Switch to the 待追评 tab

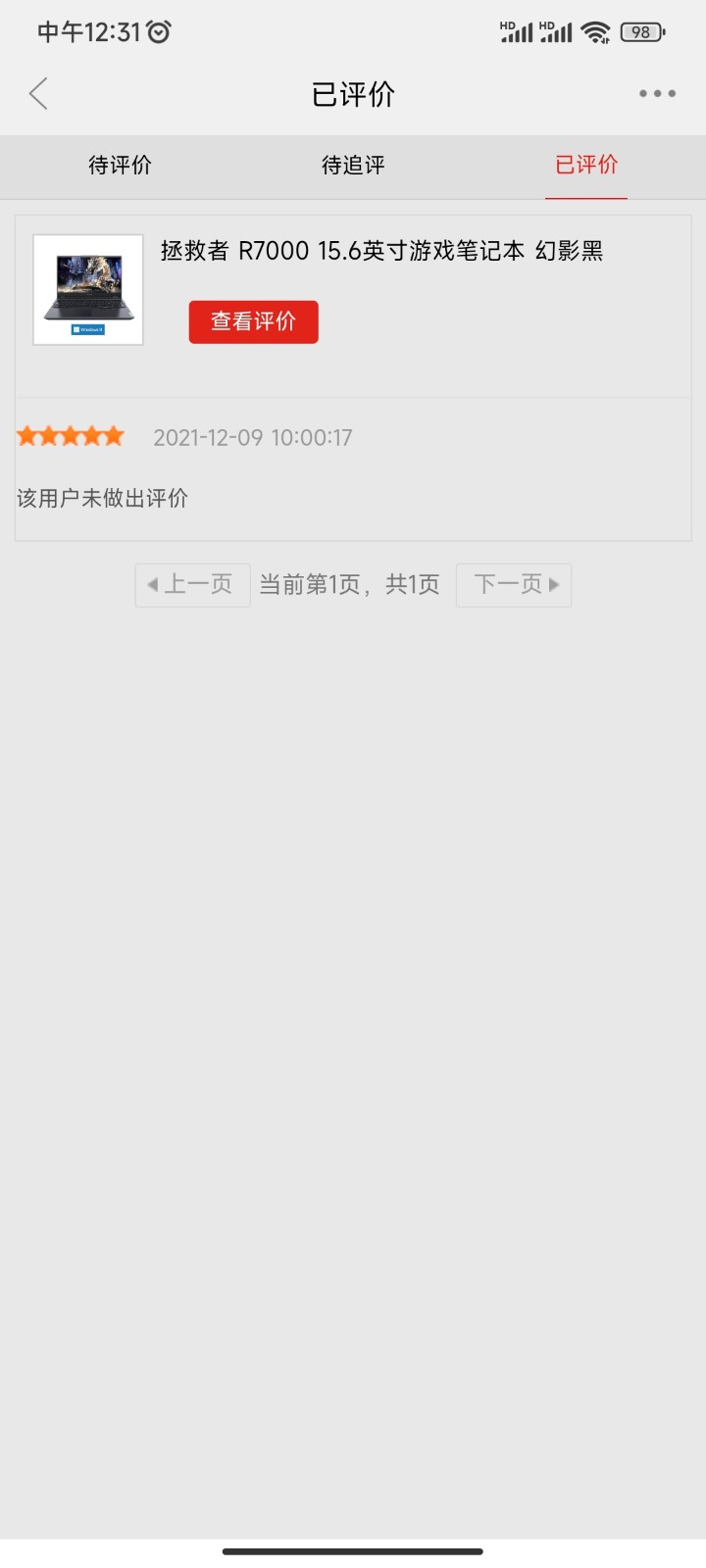pyautogui.click(x=353, y=165)
